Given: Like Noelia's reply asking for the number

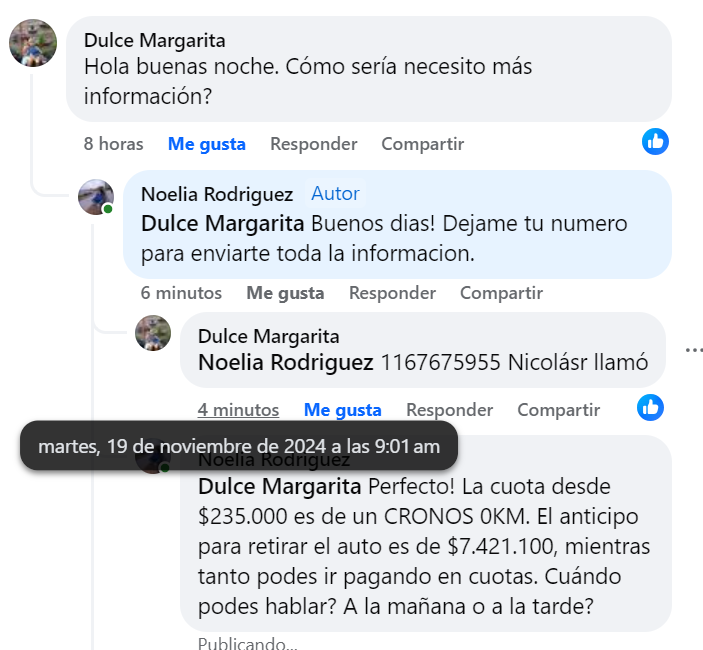Looking at the screenshot, I should tap(285, 293).
